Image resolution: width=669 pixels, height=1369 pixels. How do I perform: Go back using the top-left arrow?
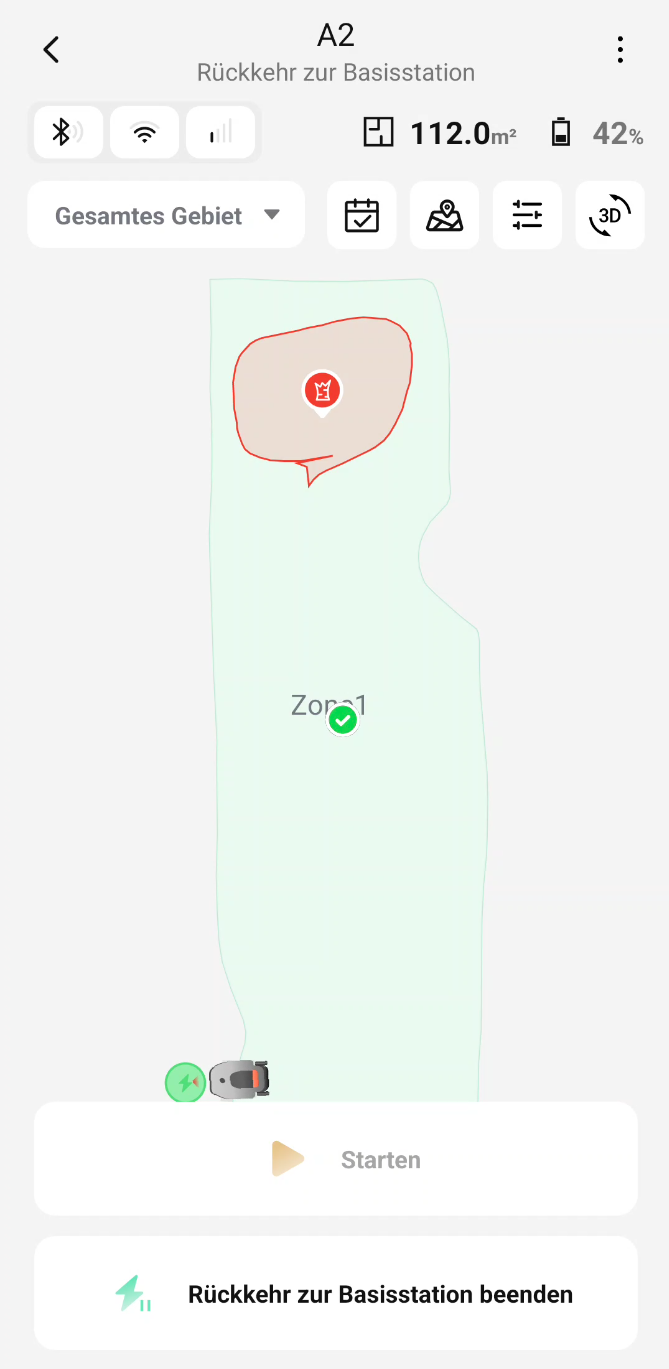tap(51, 50)
